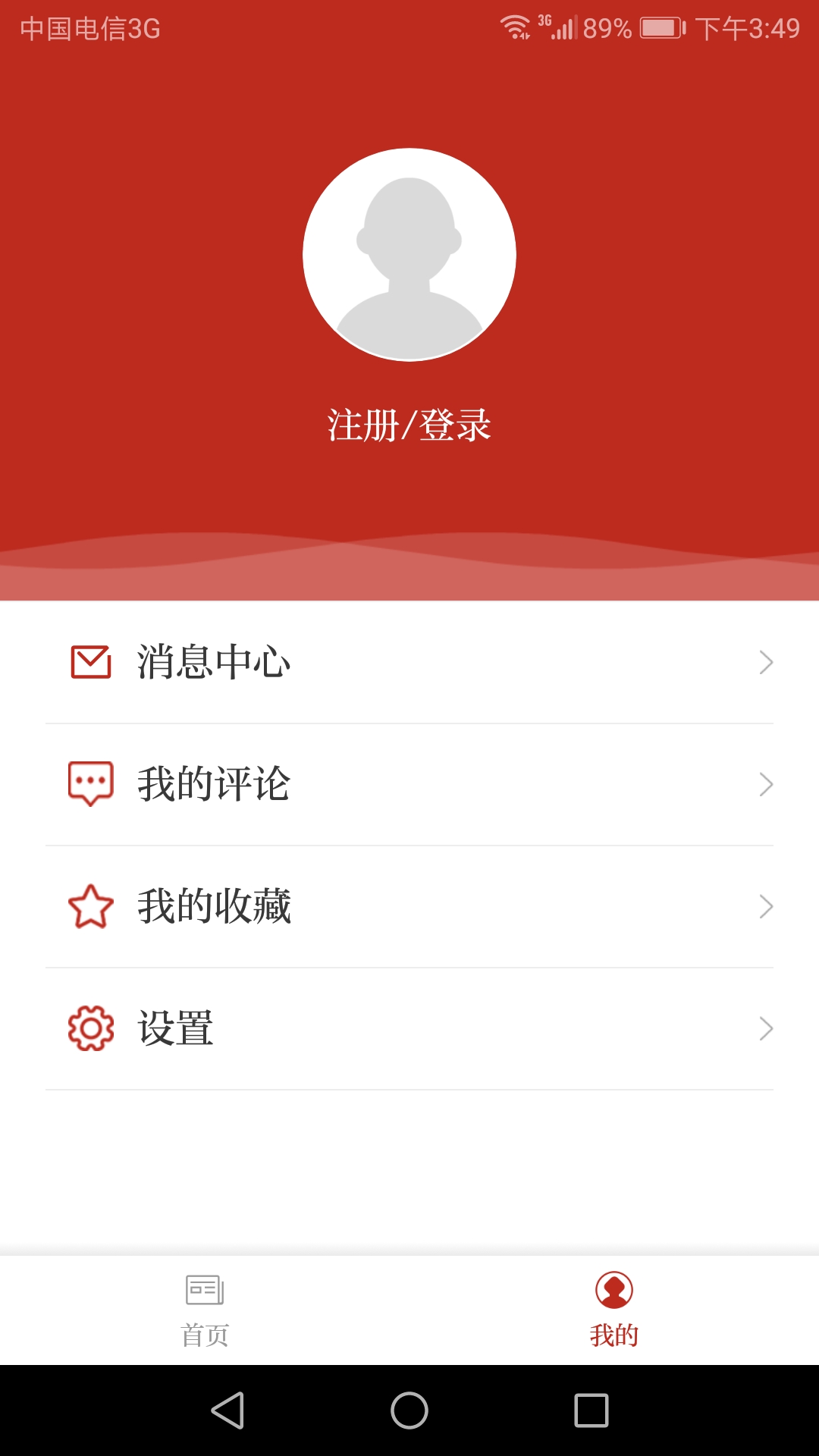Click the 我的评论 speech bubble icon
The height and width of the screenshot is (1456, 819).
pos(90,783)
